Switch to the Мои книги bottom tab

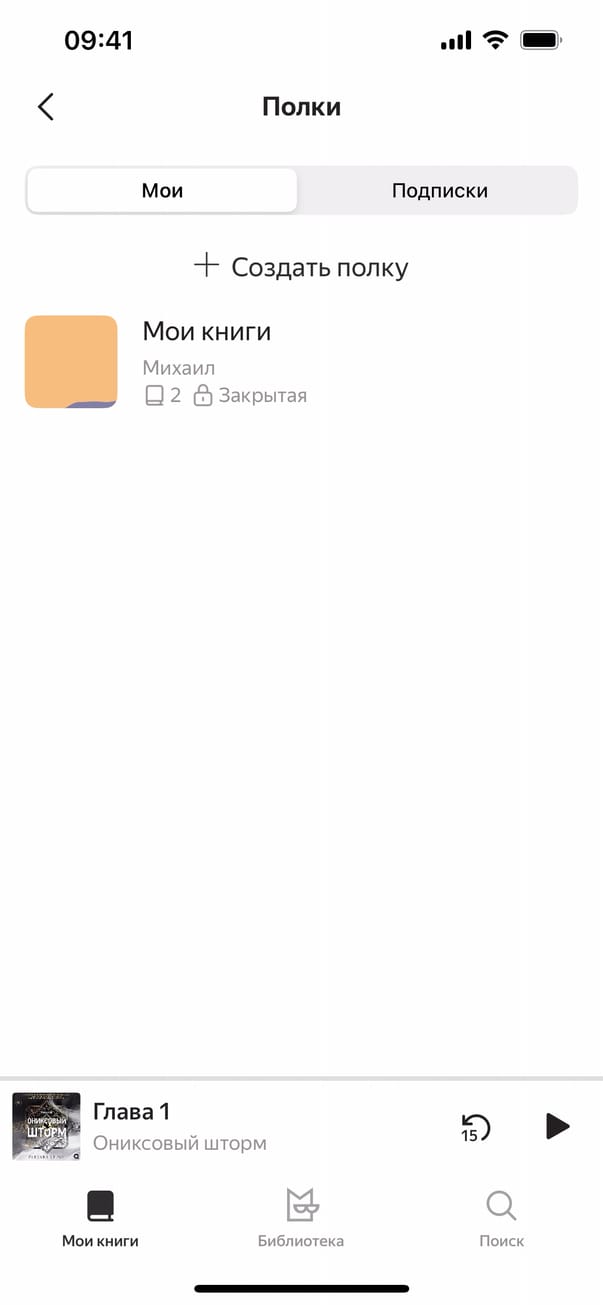[x=100, y=1218]
